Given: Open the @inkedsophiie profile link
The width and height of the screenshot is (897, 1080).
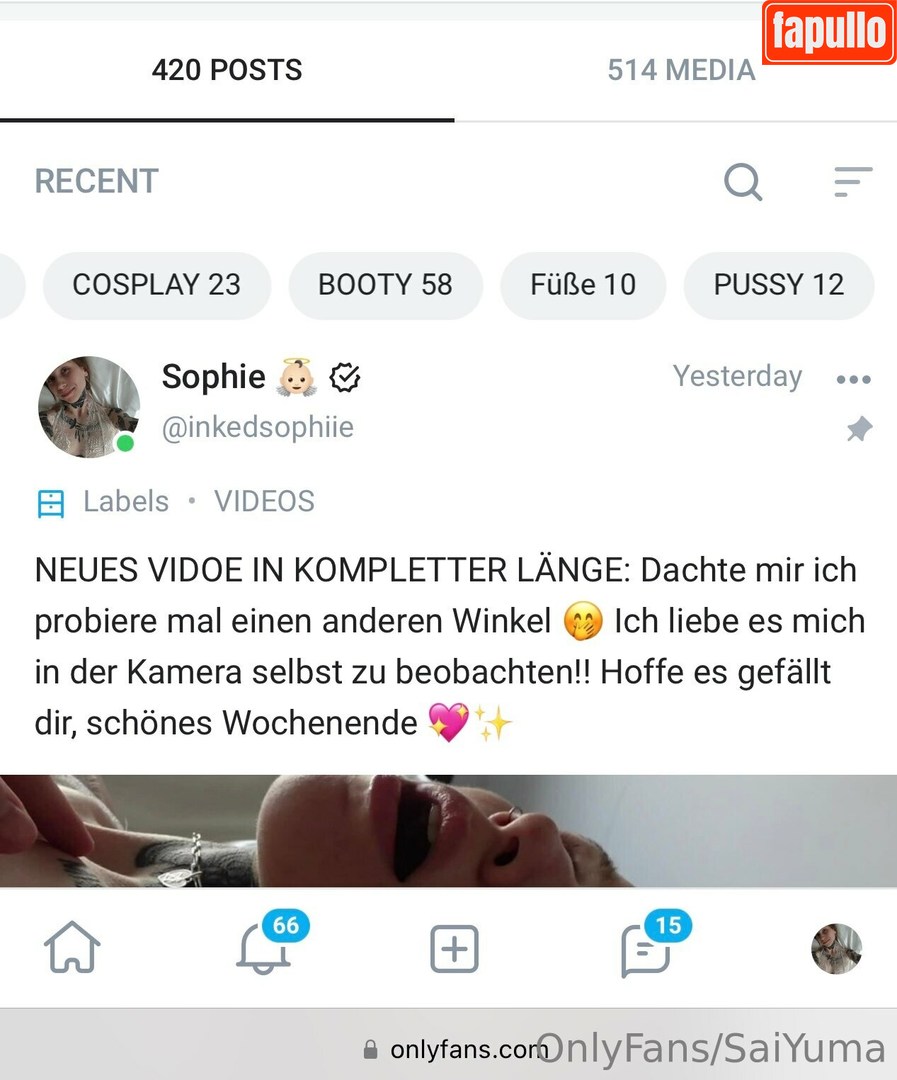Looking at the screenshot, I should (x=258, y=428).
